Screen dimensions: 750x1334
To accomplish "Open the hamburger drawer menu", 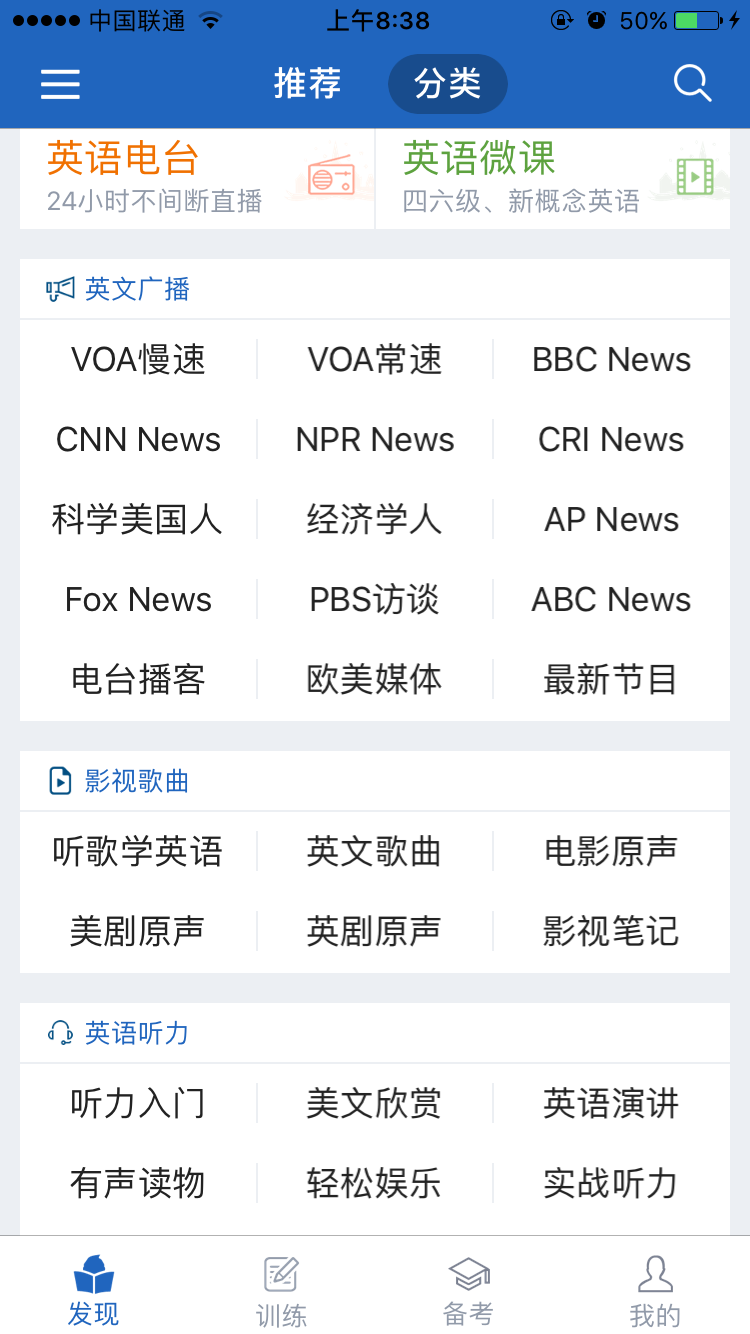I will pyautogui.click(x=60, y=84).
